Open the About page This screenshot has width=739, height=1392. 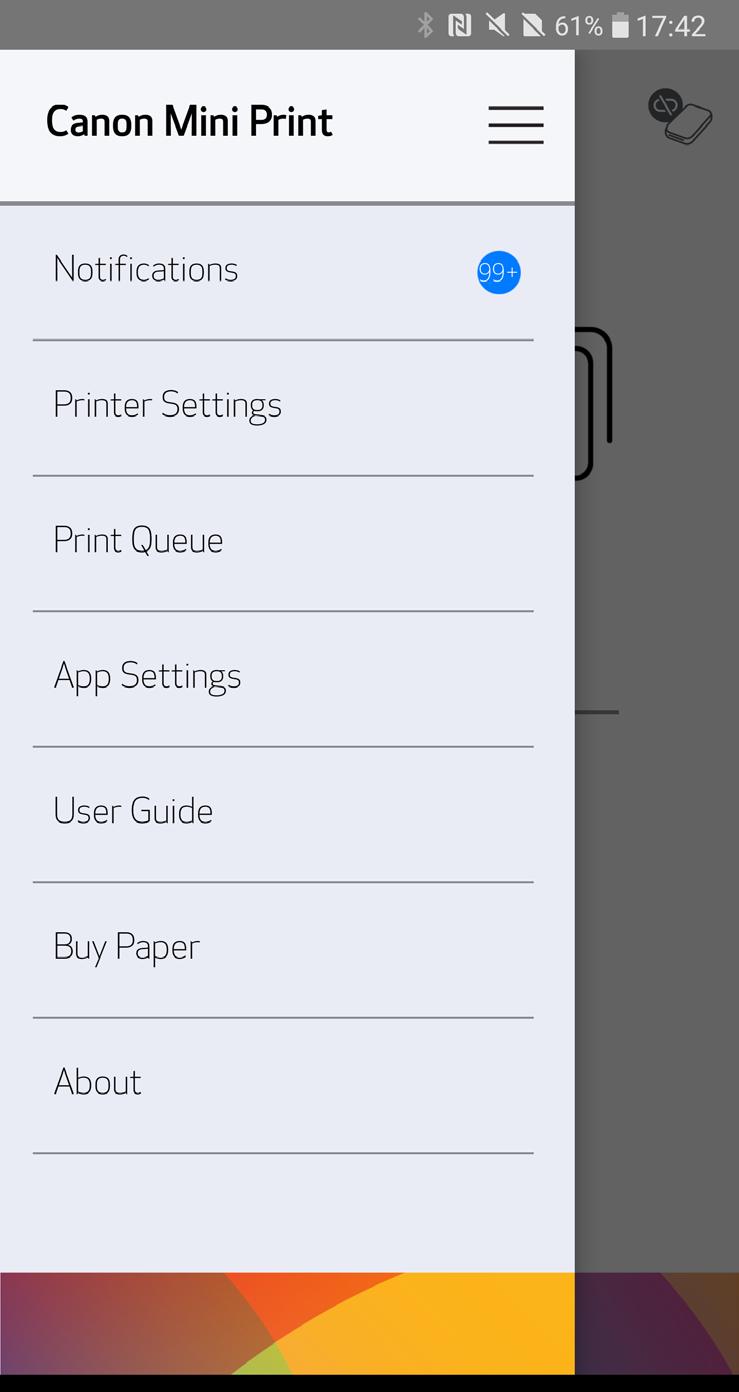point(98,1082)
